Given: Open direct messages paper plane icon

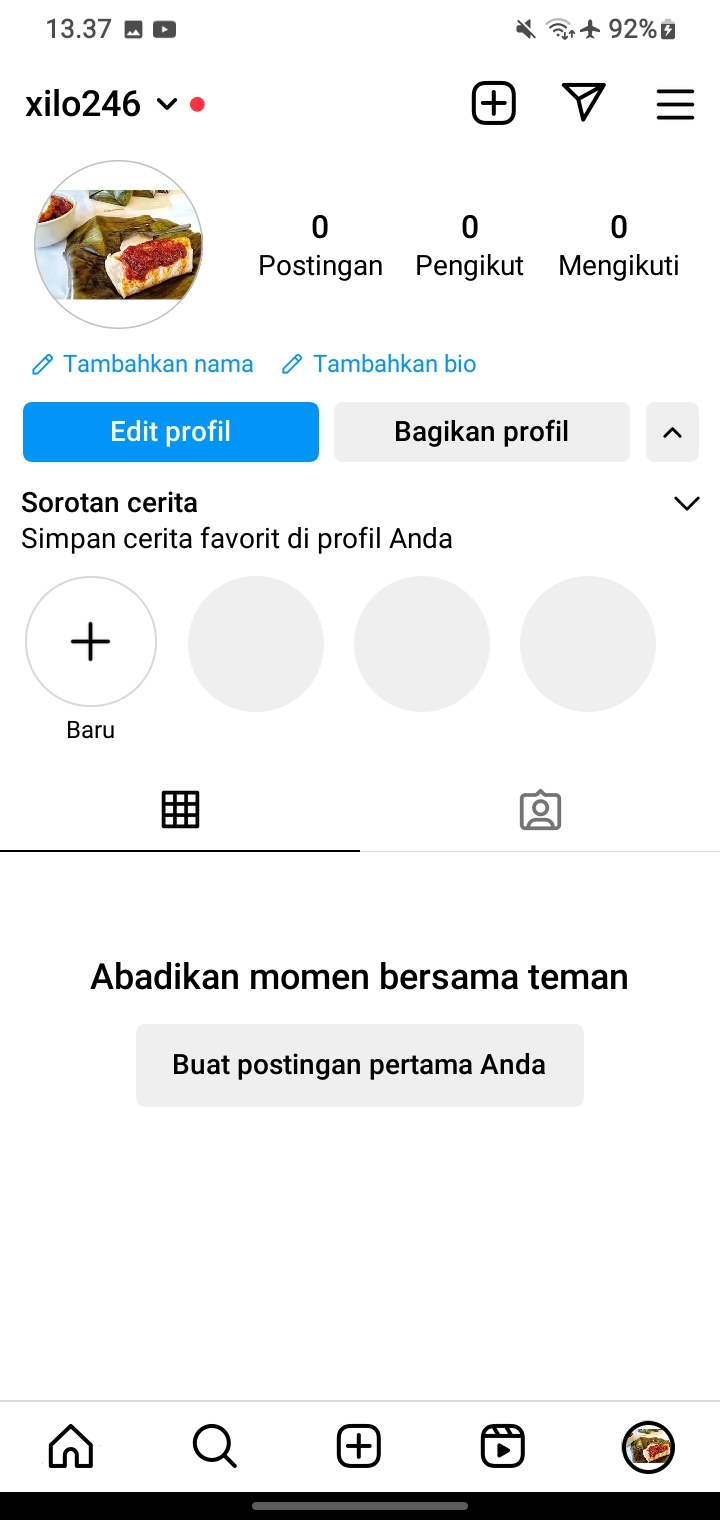Looking at the screenshot, I should (584, 103).
